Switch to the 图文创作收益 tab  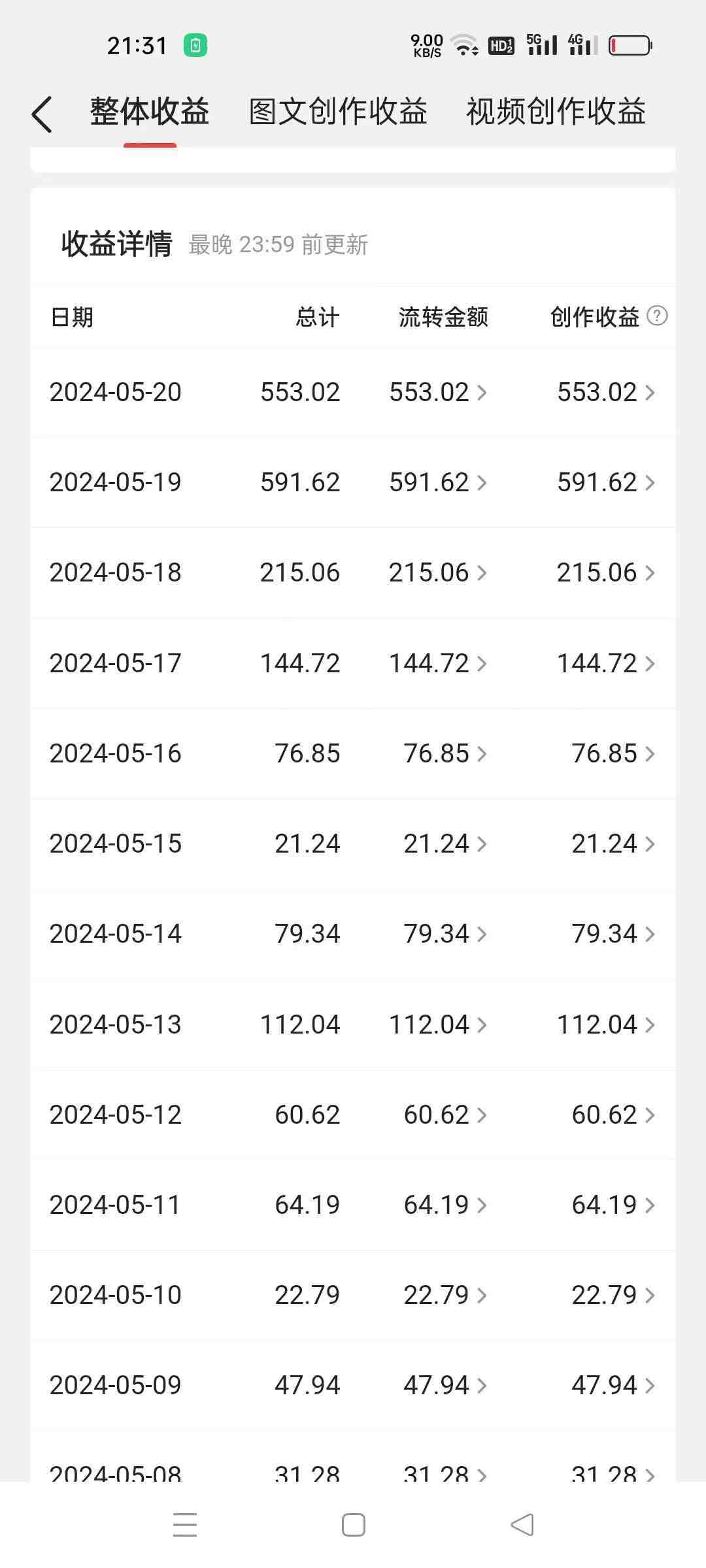click(x=338, y=112)
